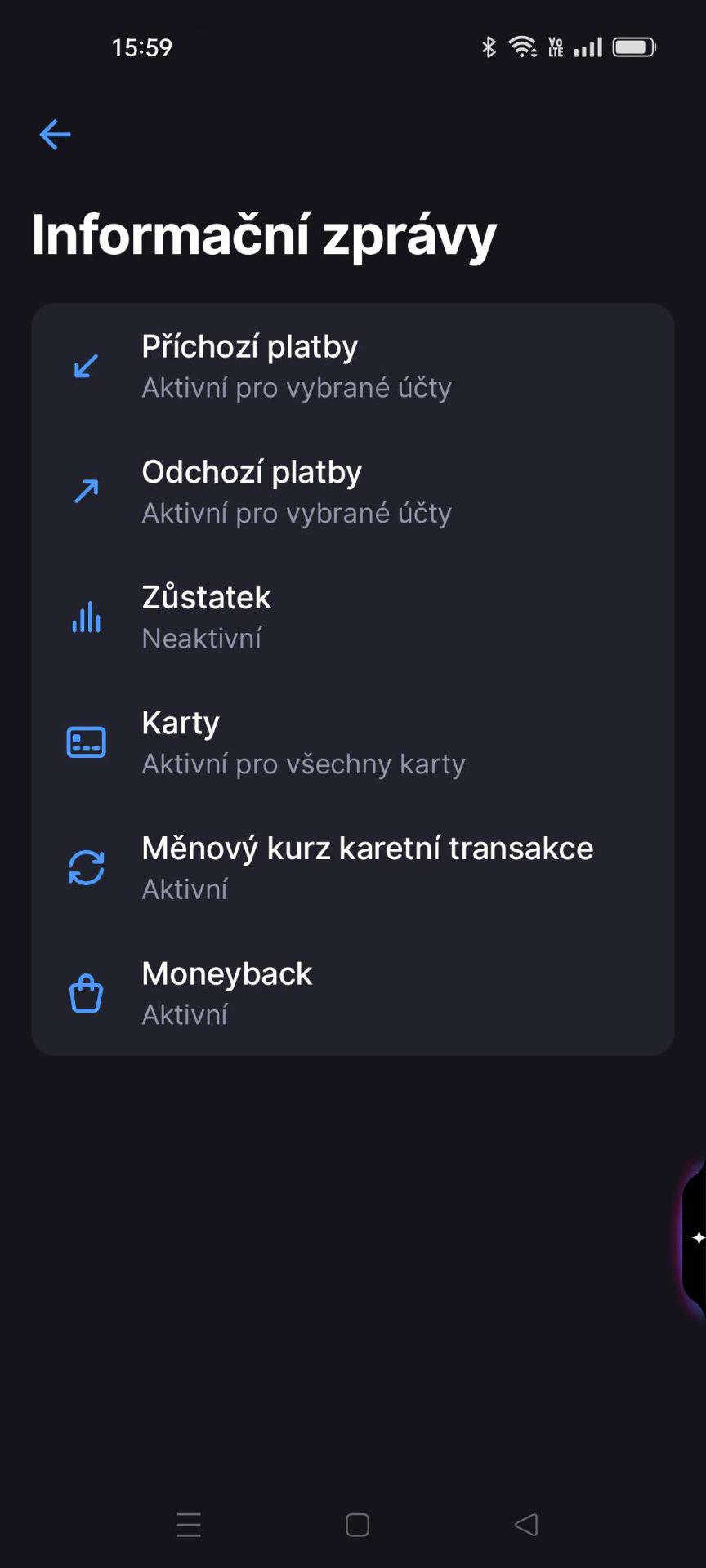Tap the clock showing 15:59
The height and width of the screenshot is (1568, 706).
[144, 47]
